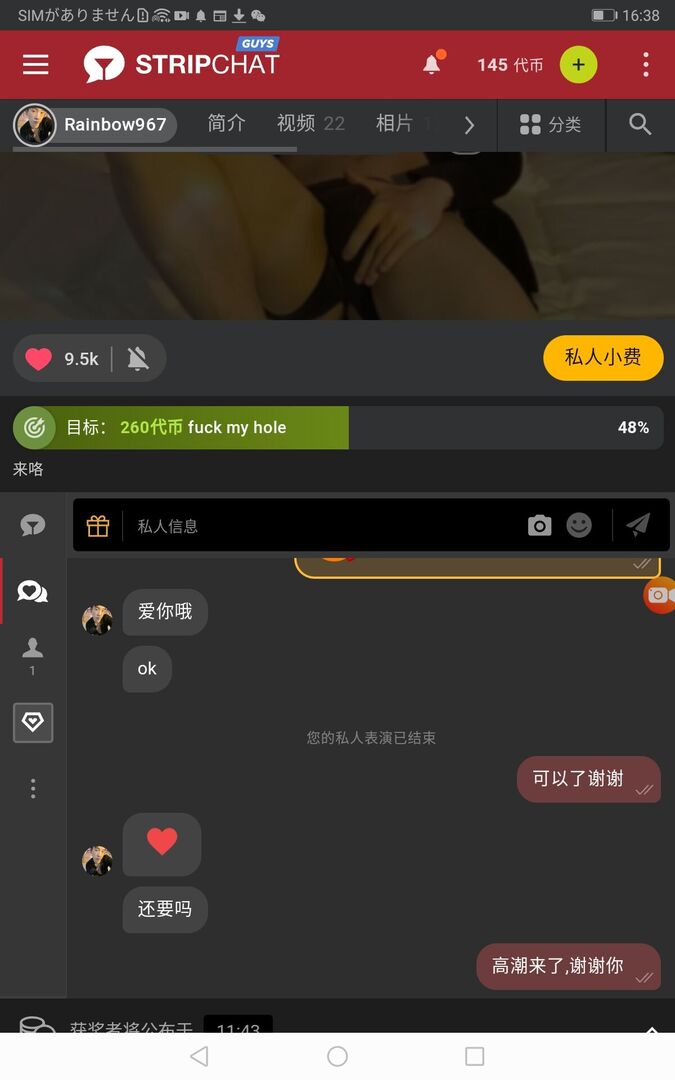Focus the 私人信息 message input field
Image resolution: width=675 pixels, height=1080 pixels.
320,526
